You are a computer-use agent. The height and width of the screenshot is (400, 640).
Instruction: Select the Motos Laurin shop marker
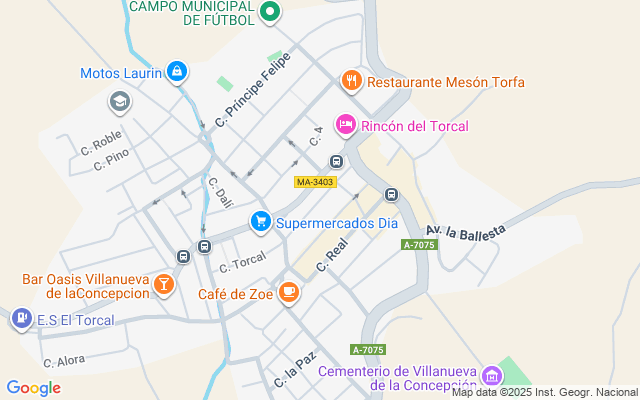(x=176, y=71)
